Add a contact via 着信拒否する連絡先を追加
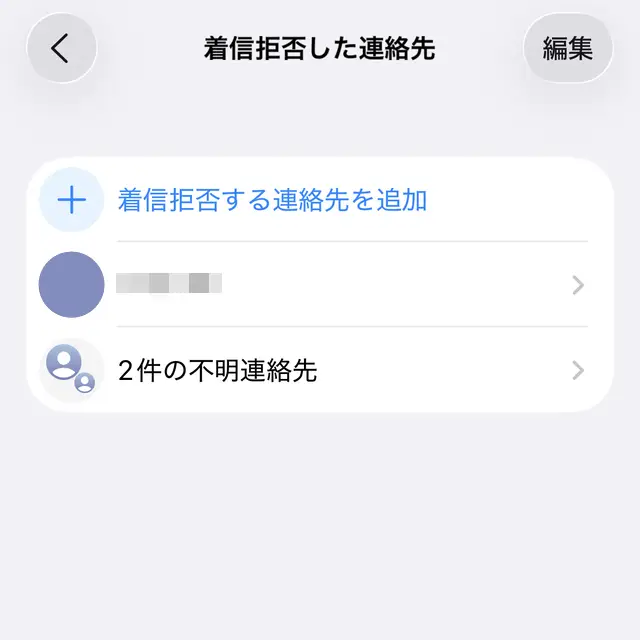The height and width of the screenshot is (640, 640). [x=272, y=200]
